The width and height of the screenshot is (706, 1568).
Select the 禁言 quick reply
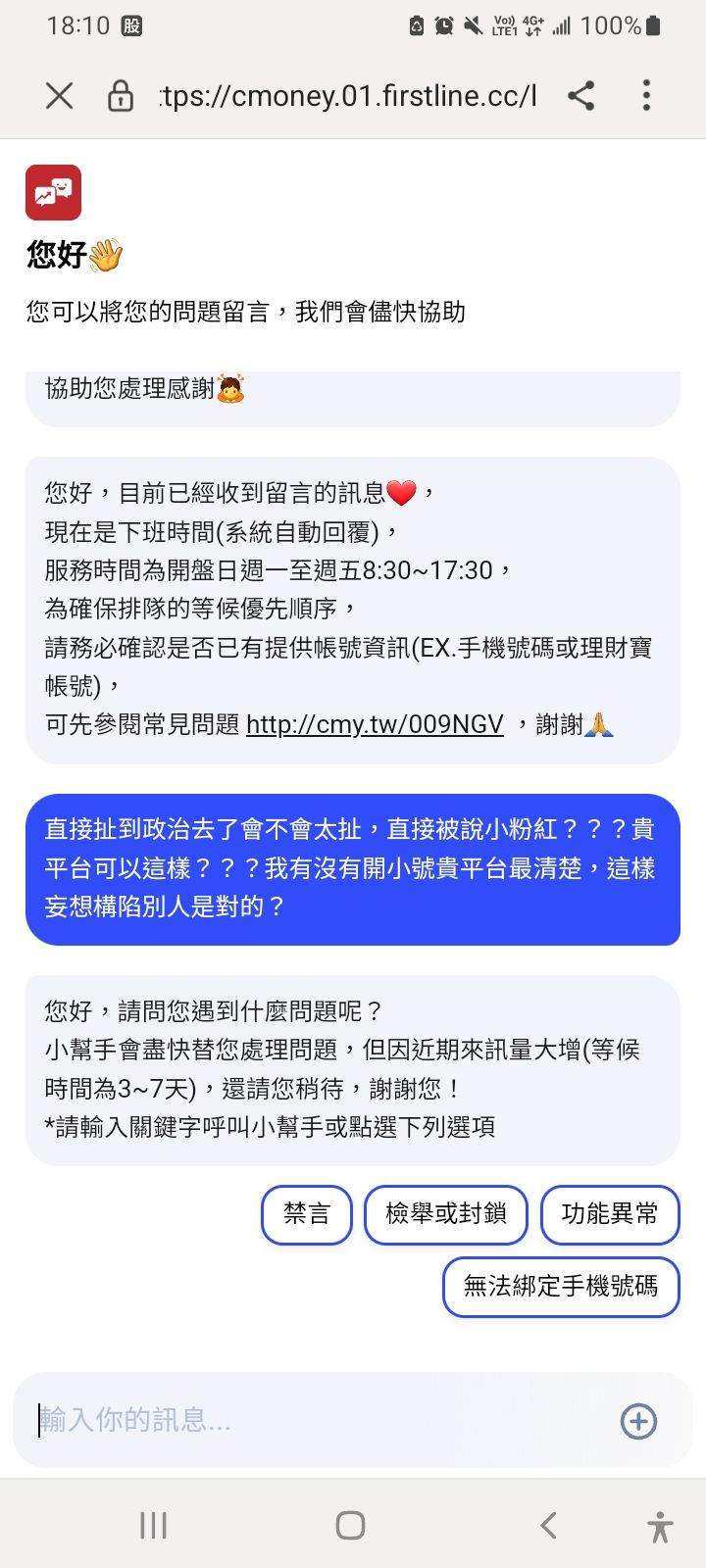click(x=306, y=1214)
